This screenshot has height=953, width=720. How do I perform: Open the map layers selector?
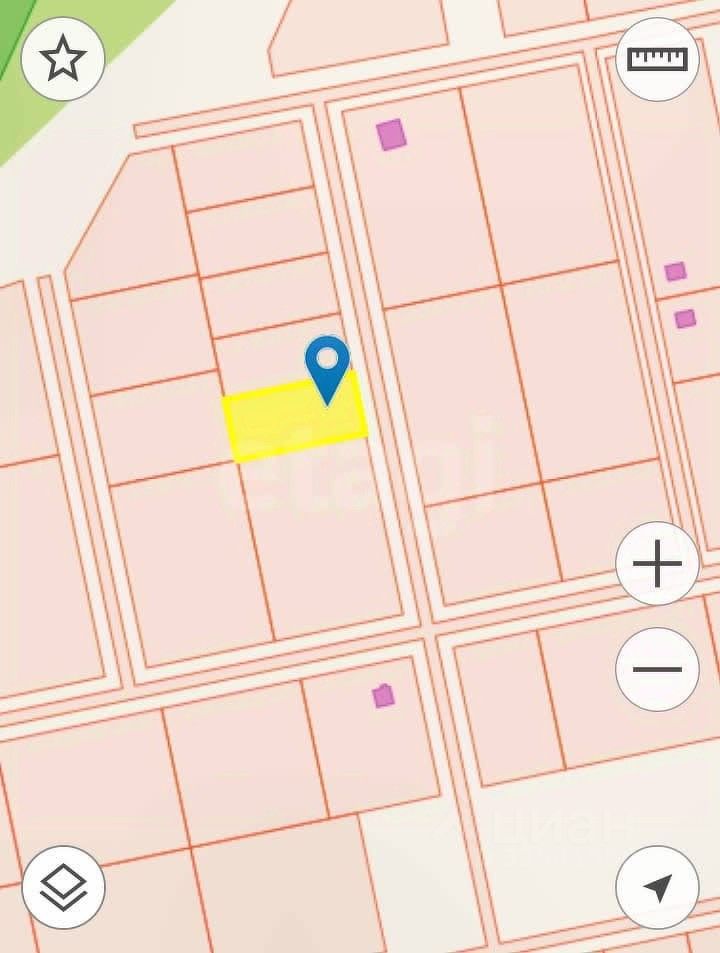pyautogui.click(x=63, y=887)
